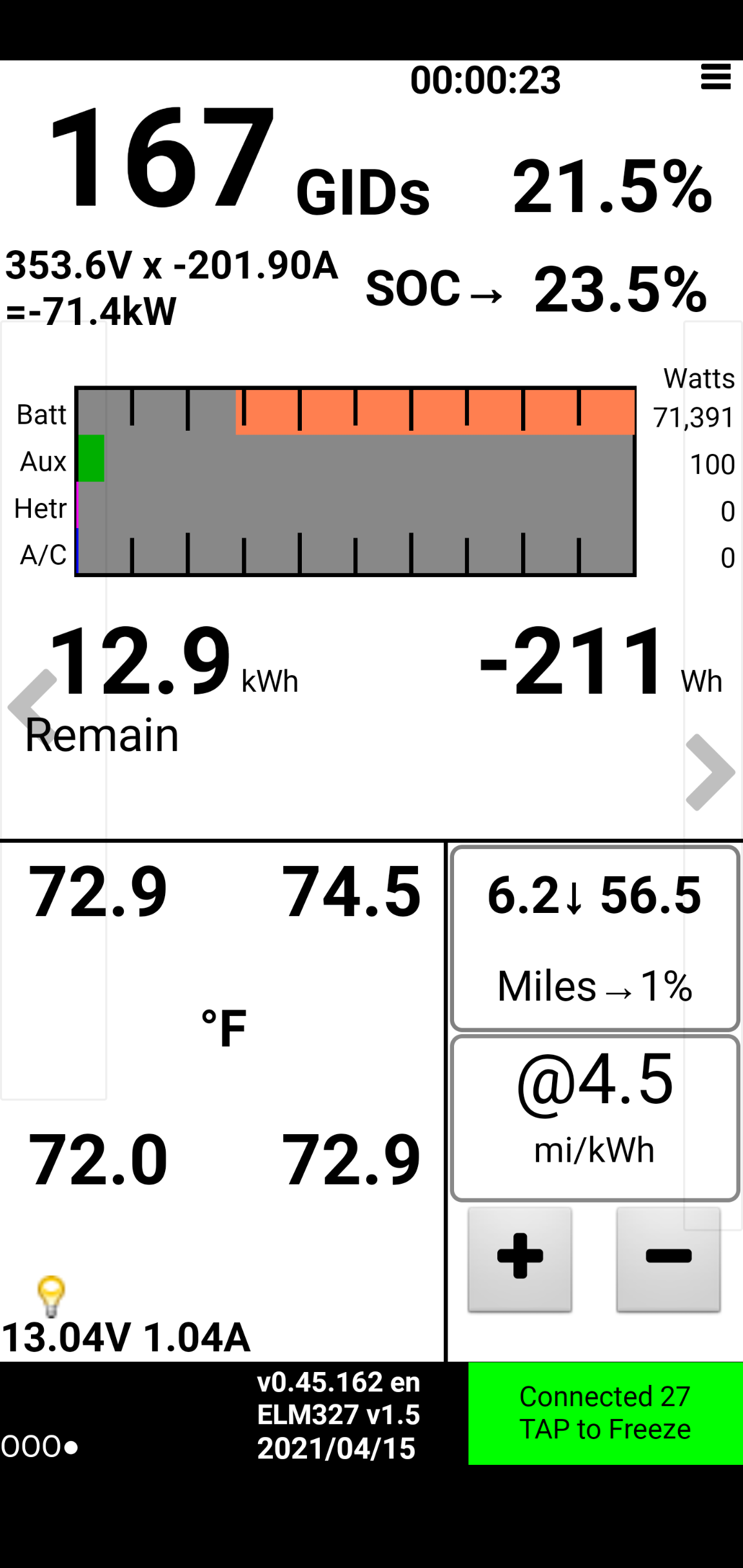Decrease the mi/kWh value with minus
Image resolution: width=743 pixels, height=1568 pixels.
[668, 1259]
